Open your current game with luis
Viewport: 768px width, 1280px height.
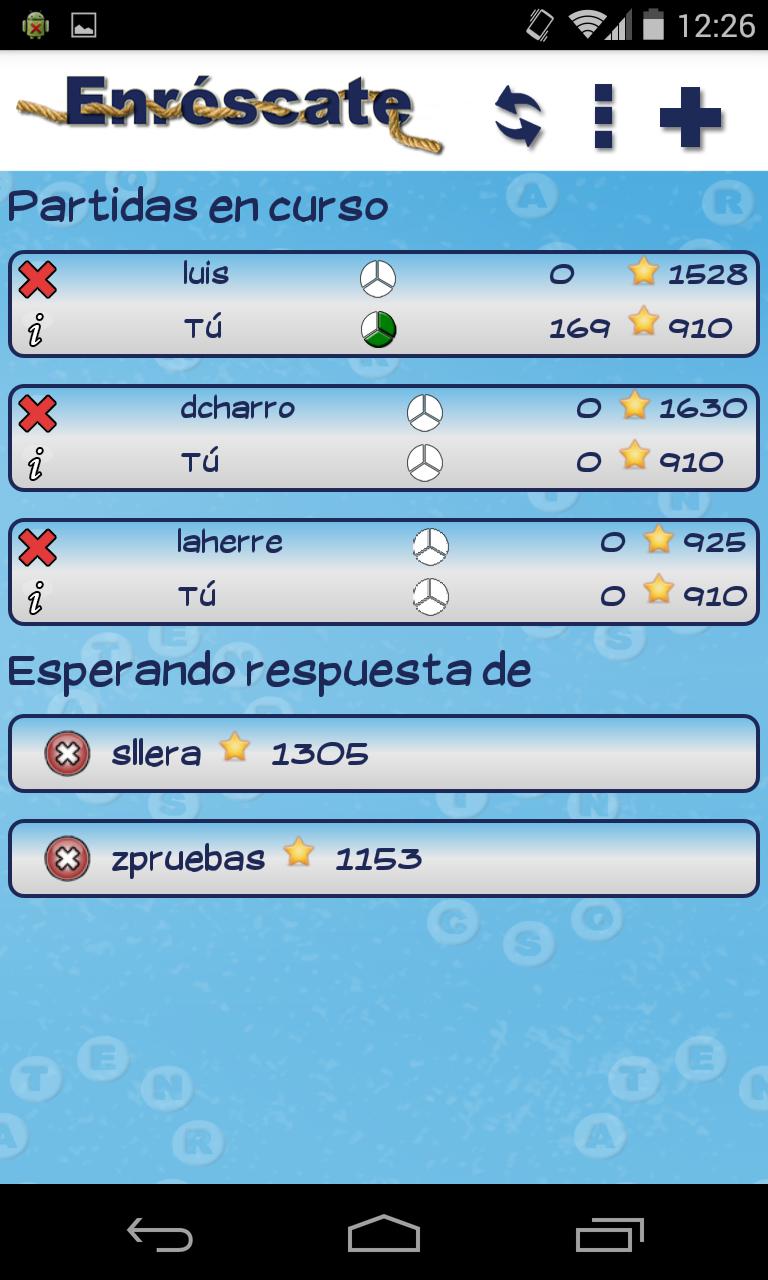point(400,300)
